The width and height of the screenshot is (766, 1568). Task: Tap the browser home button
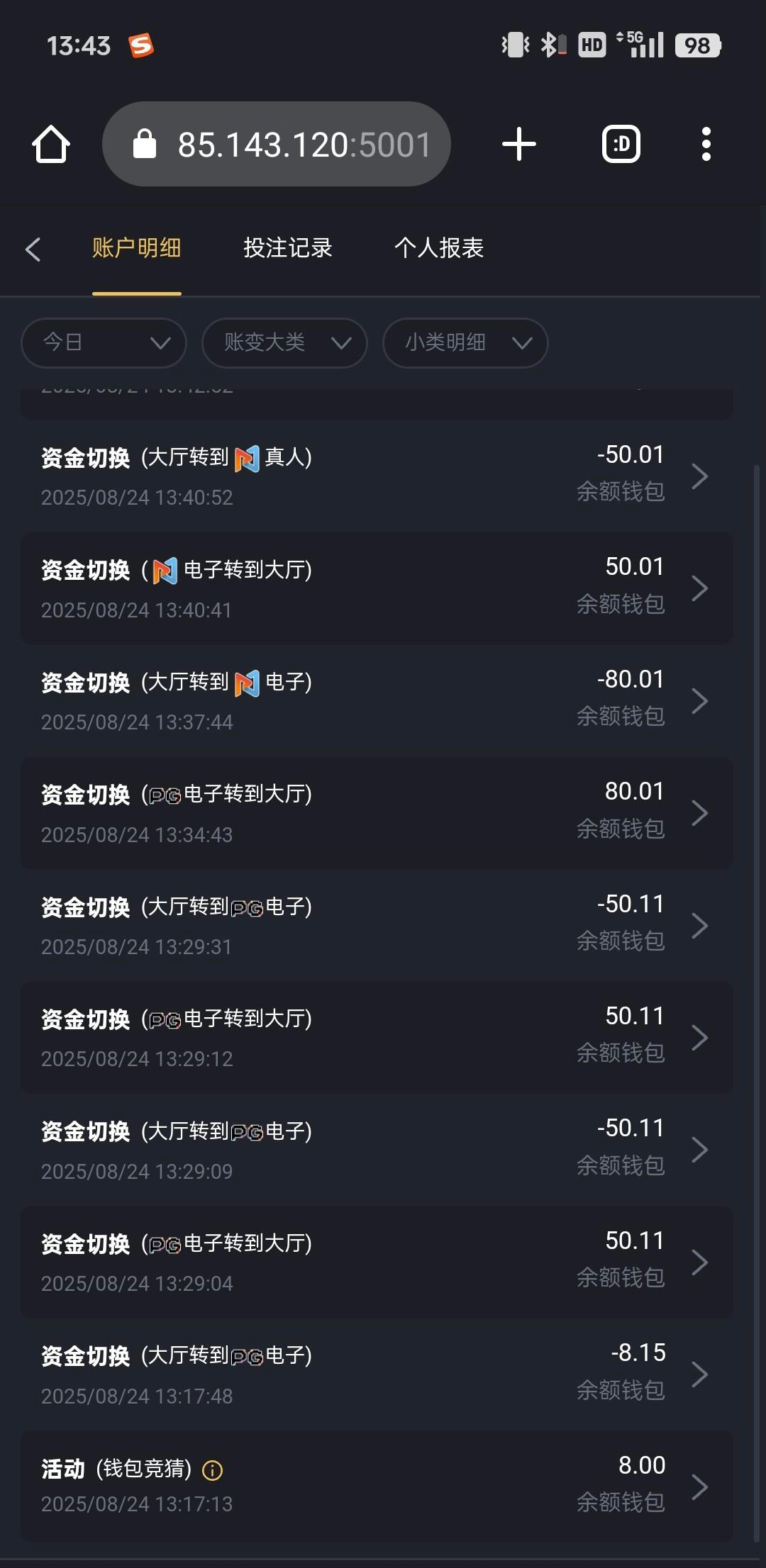click(51, 145)
